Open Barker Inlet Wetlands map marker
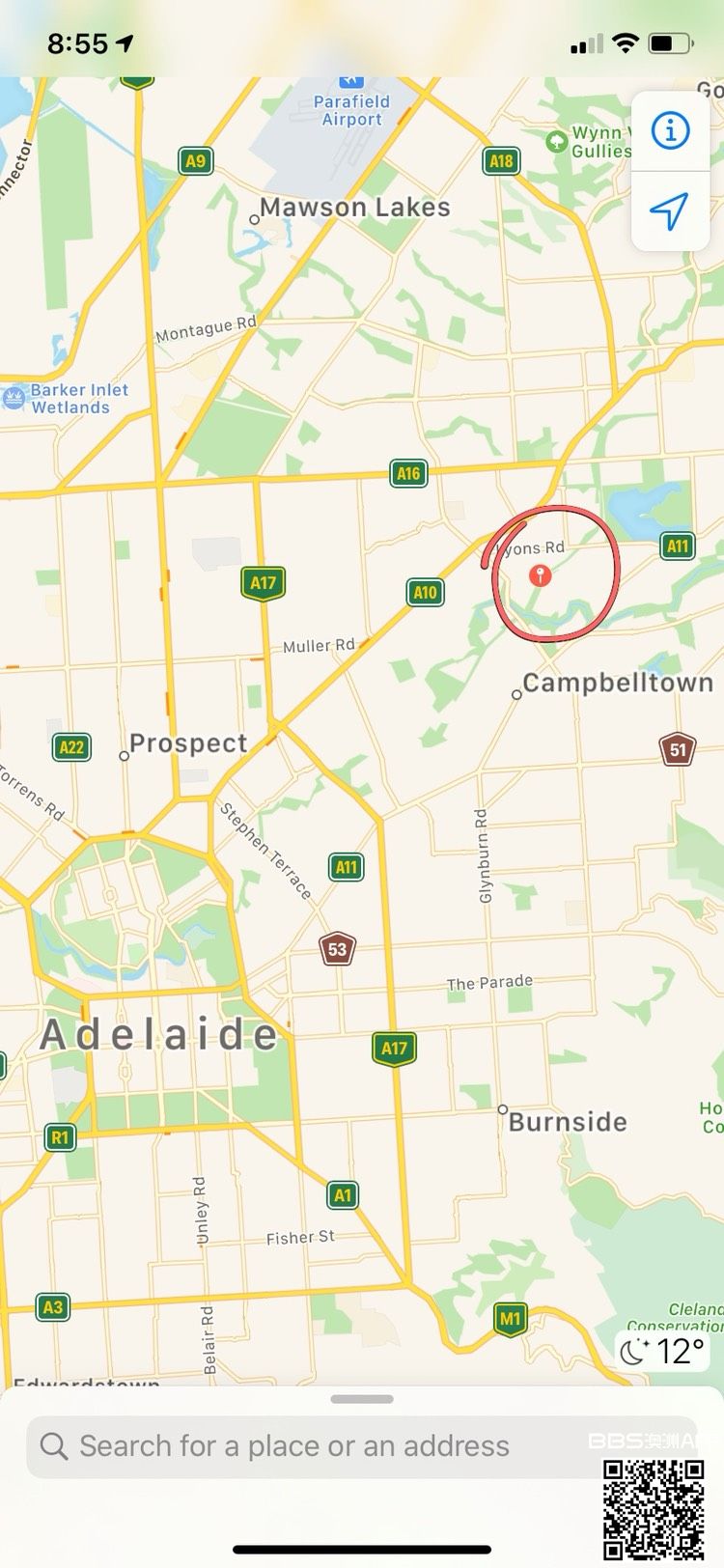The height and width of the screenshot is (1568, 724). [14, 398]
